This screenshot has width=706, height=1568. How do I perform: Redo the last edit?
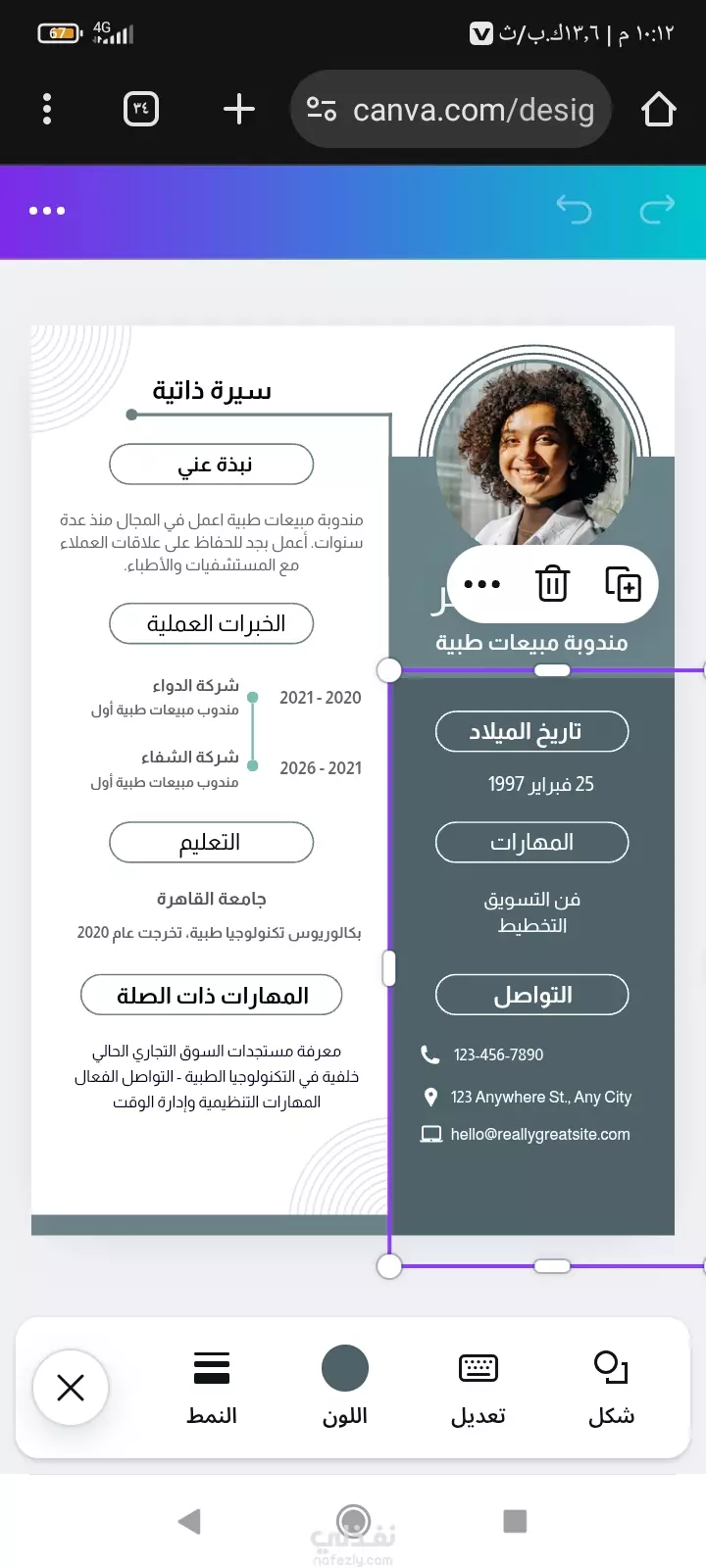pos(657,210)
